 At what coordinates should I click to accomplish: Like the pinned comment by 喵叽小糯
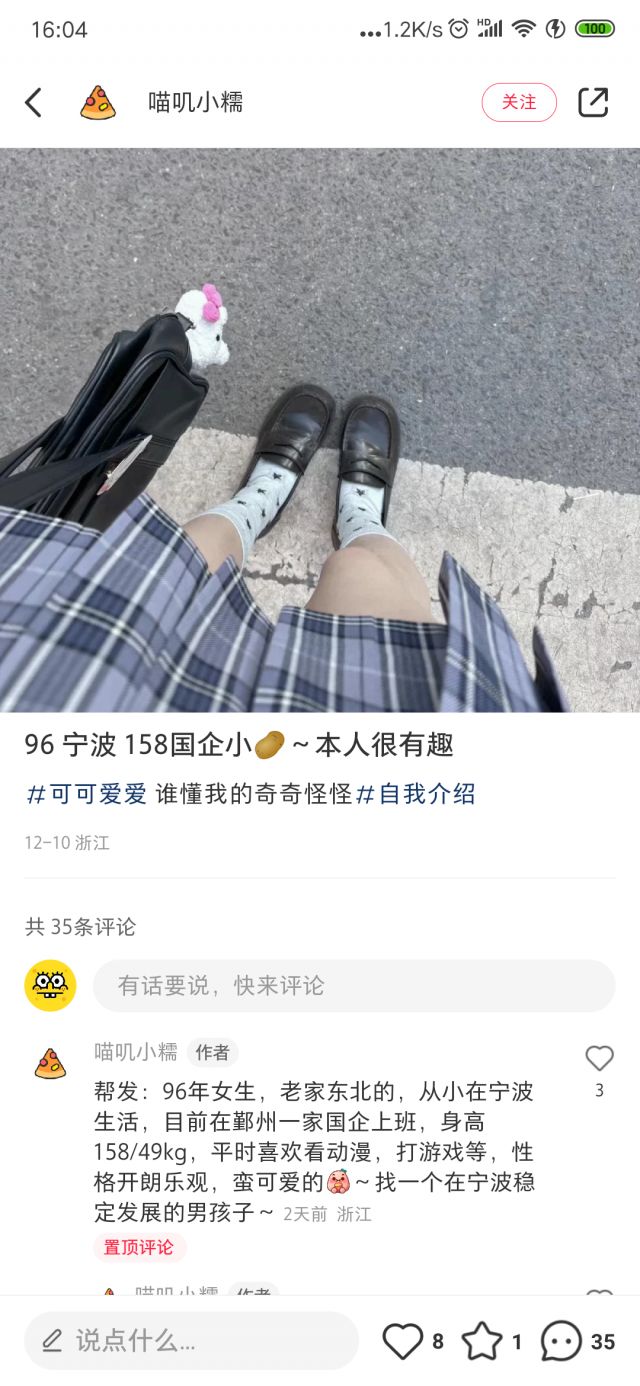click(599, 1059)
